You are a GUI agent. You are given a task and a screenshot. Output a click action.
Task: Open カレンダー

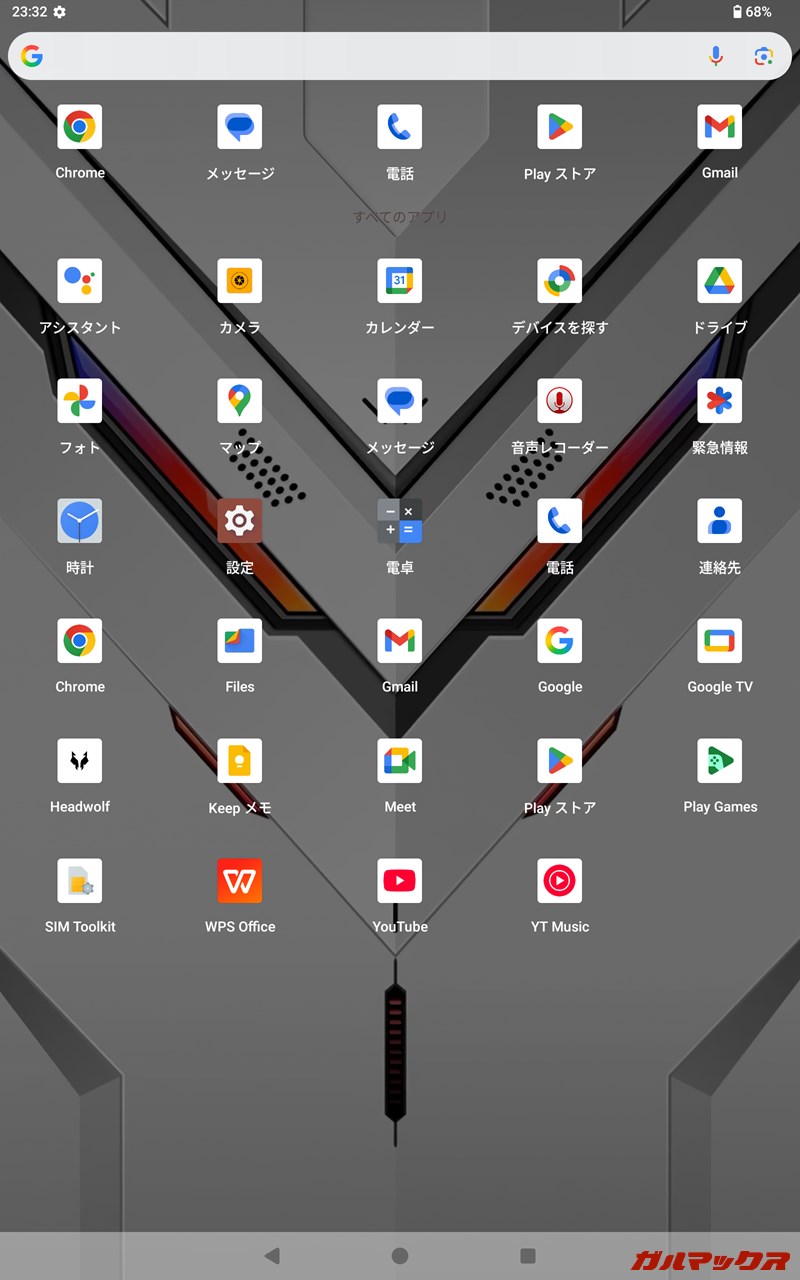tap(400, 282)
